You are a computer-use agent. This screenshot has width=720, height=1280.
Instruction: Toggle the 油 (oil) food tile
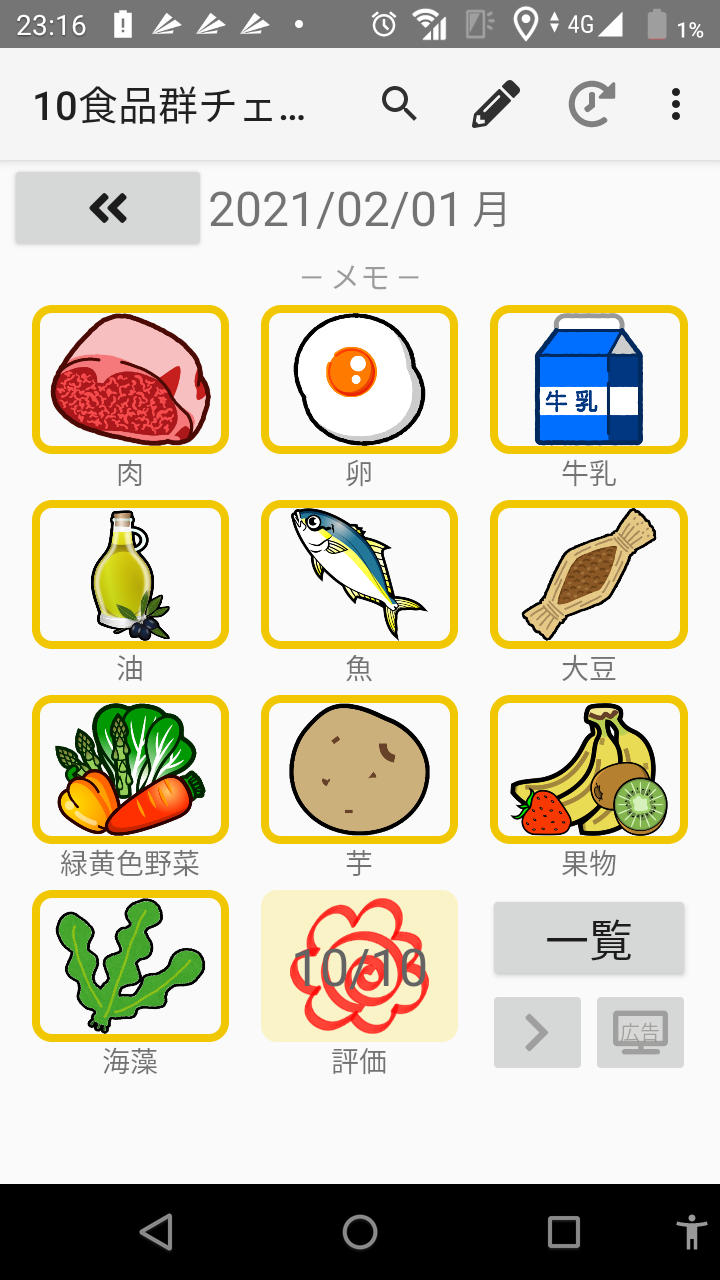tap(130, 575)
